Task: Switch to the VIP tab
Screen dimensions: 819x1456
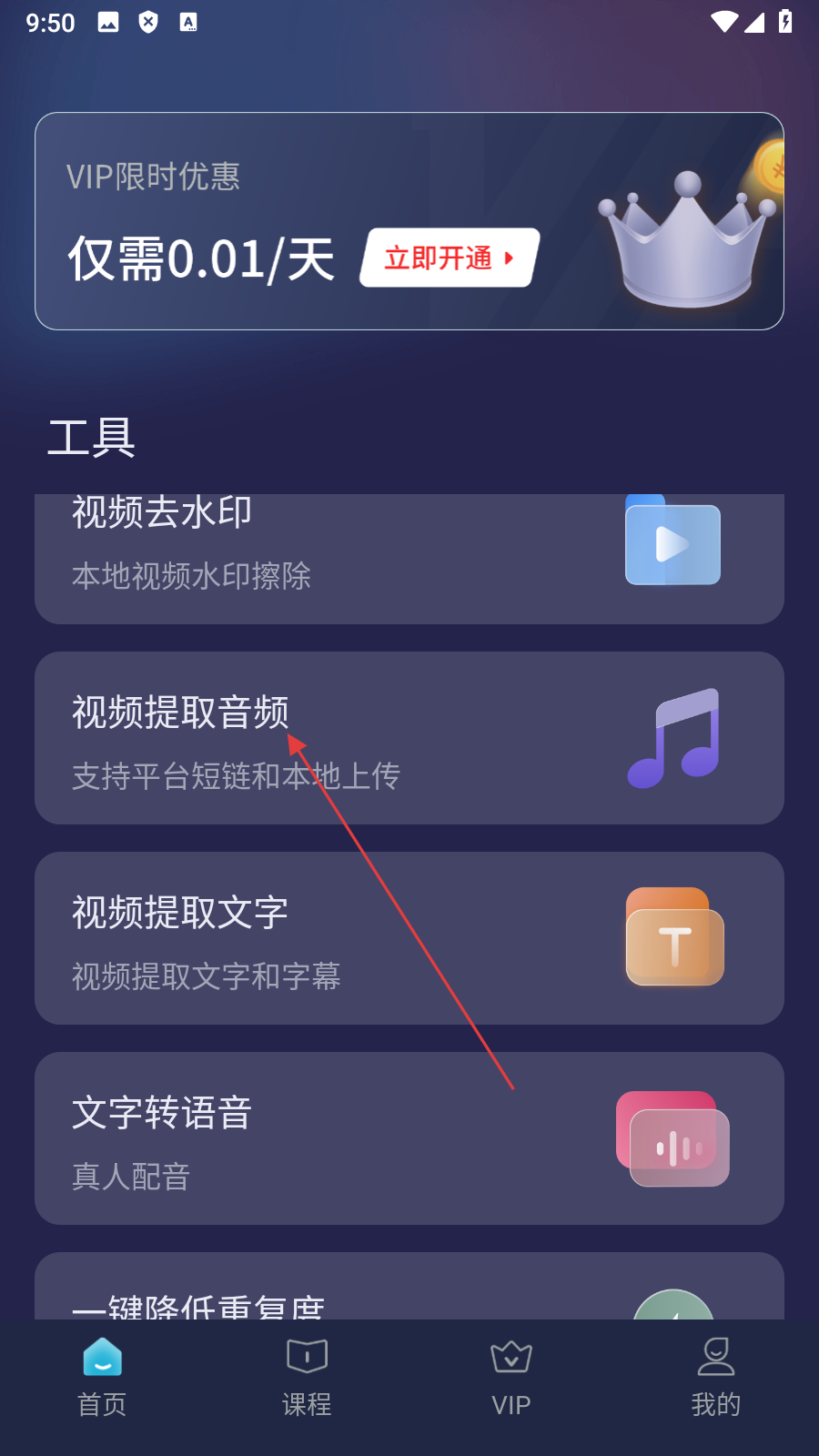Action: [x=511, y=1378]
